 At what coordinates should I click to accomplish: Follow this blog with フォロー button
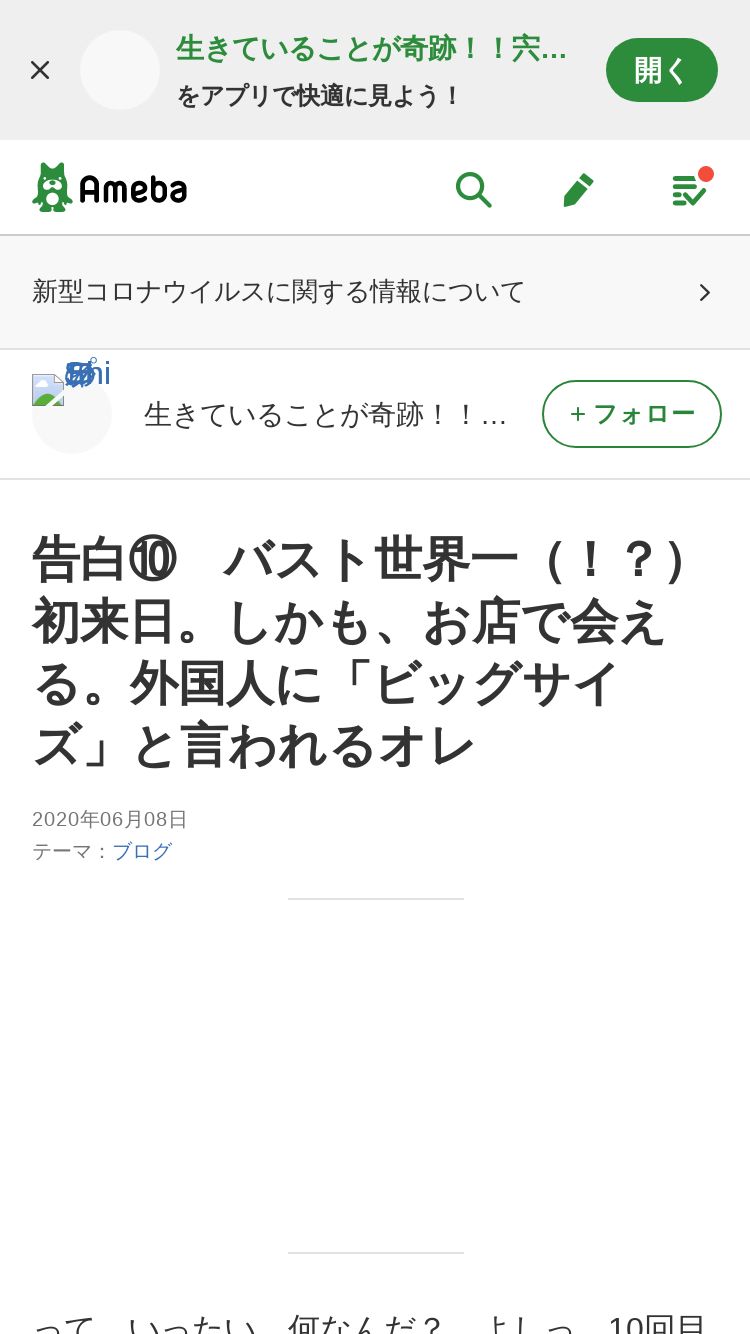coord(632,414)
